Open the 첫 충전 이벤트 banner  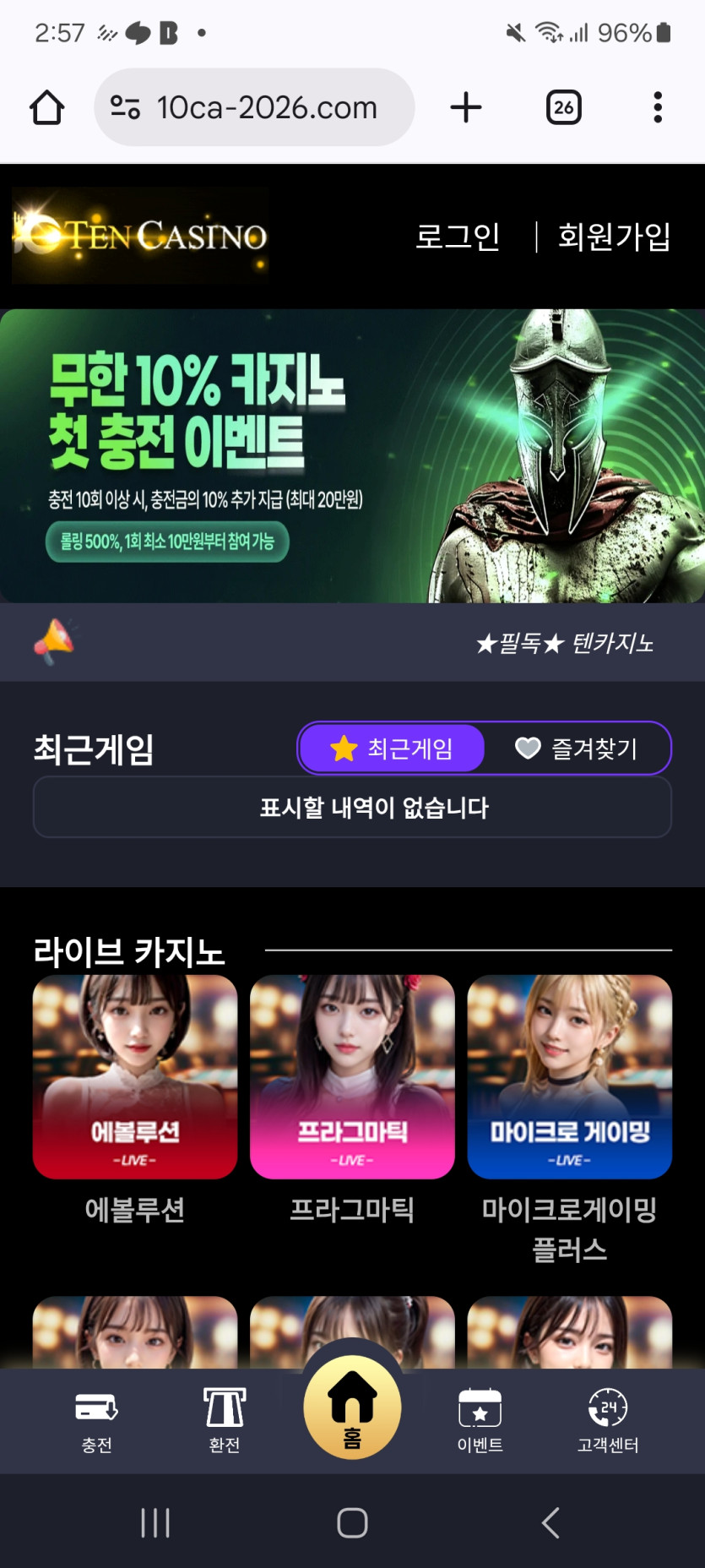pyautogui.click(x=352, y=456)
